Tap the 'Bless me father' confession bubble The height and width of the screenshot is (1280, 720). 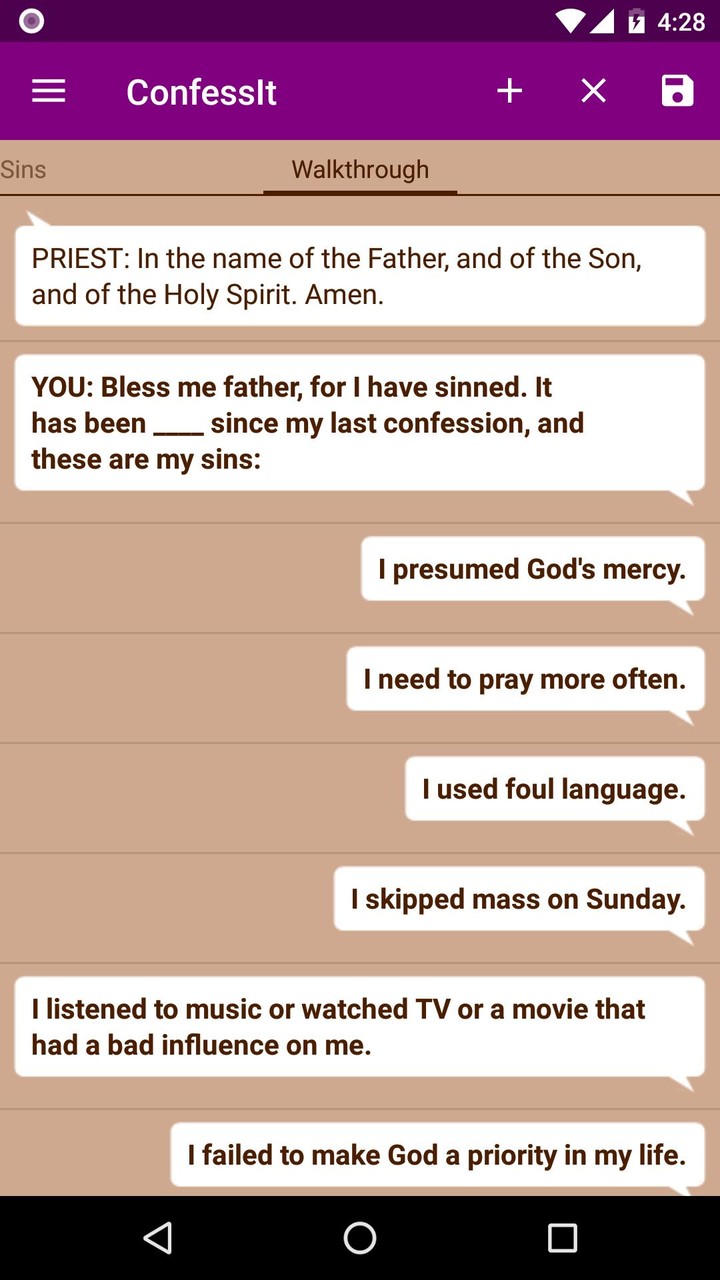point(360,422)
